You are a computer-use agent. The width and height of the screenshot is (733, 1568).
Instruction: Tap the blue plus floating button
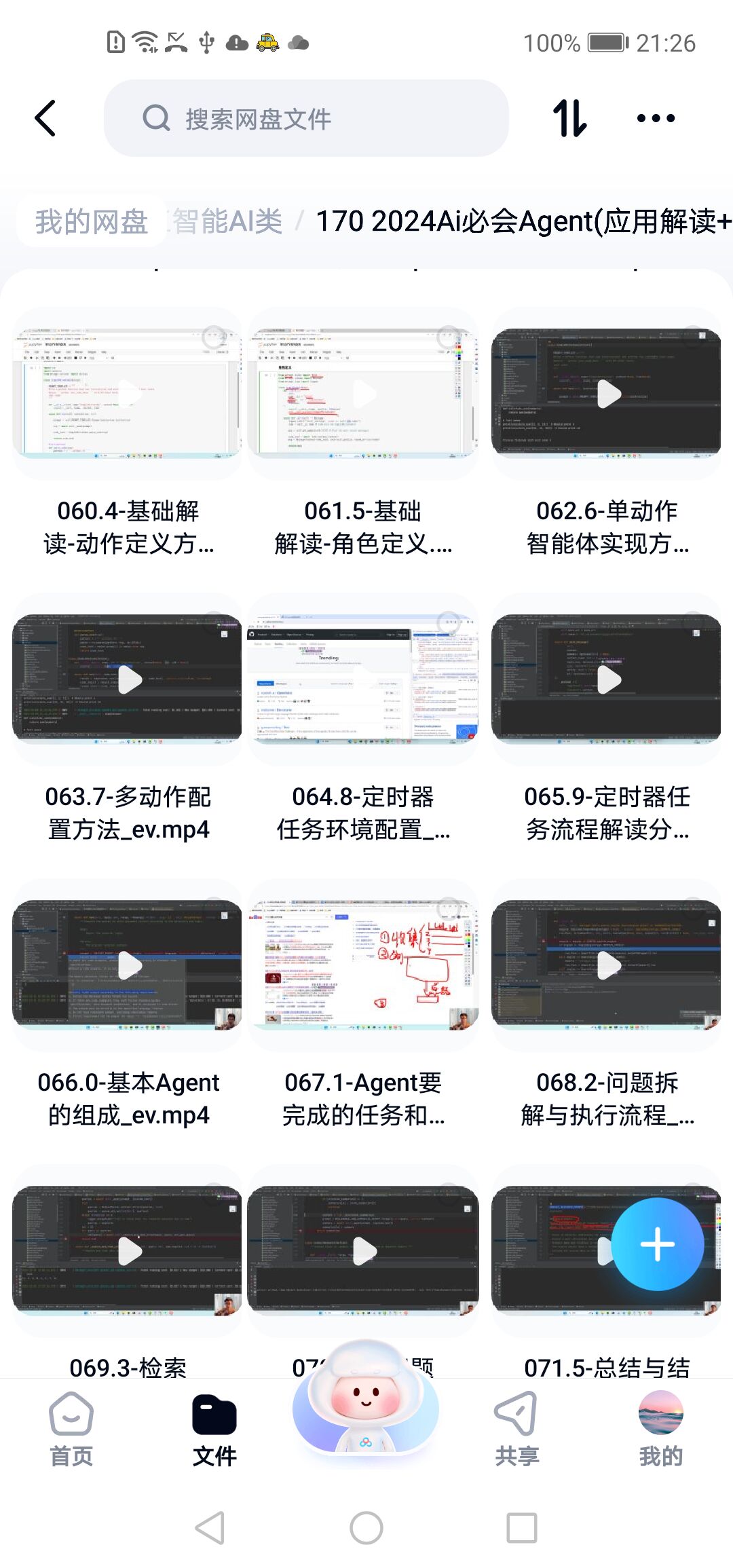[657, 1244]
